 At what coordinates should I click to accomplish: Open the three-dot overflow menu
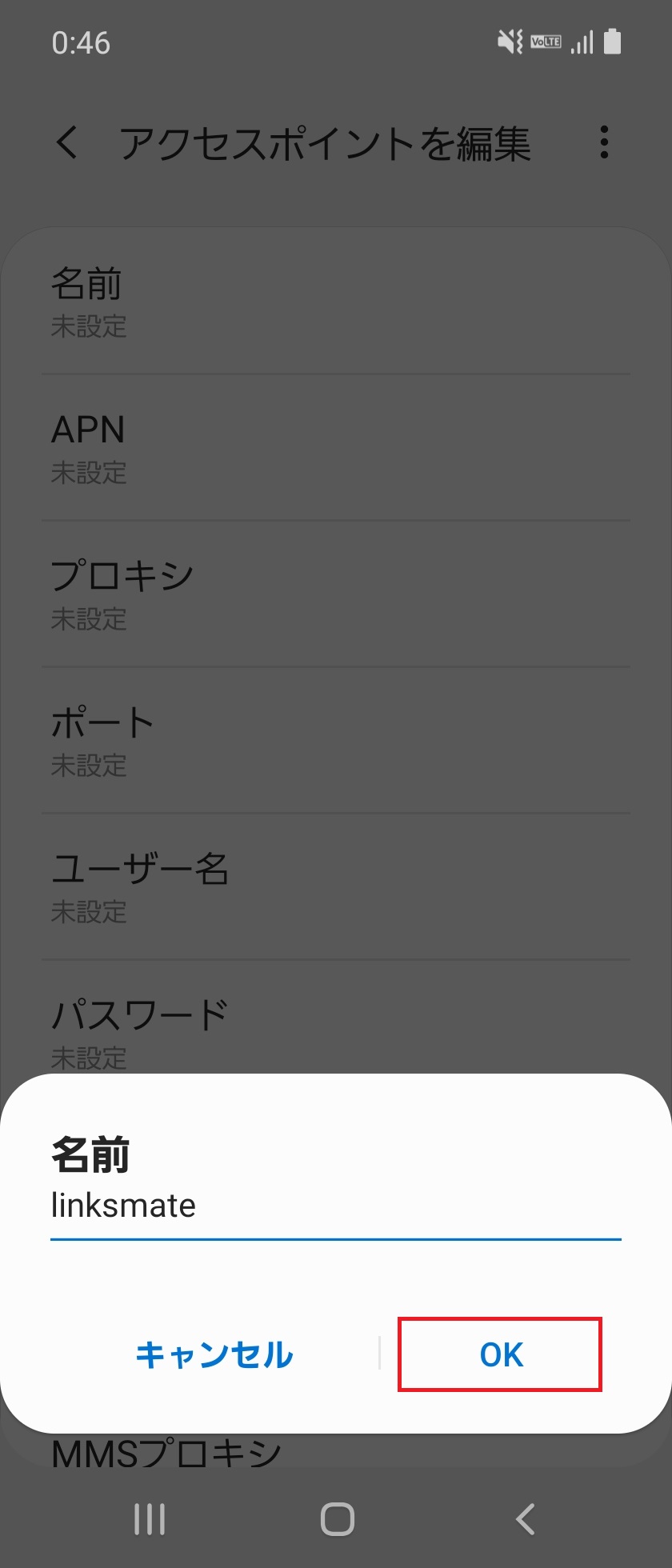pyautogui.click(x=604, y=142)
